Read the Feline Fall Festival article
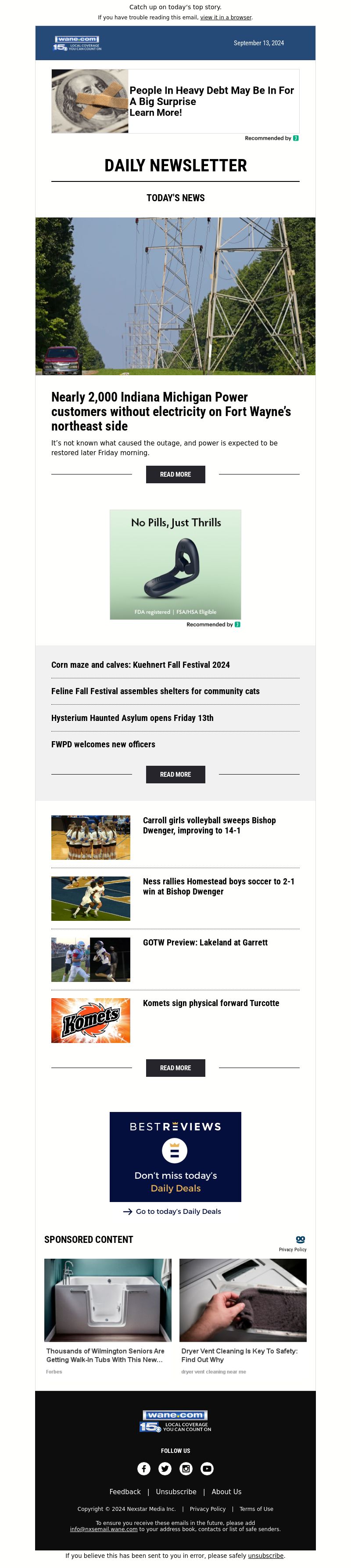Image resolution: width=351 pixels, height=1568 pixels. coord(155,691)
